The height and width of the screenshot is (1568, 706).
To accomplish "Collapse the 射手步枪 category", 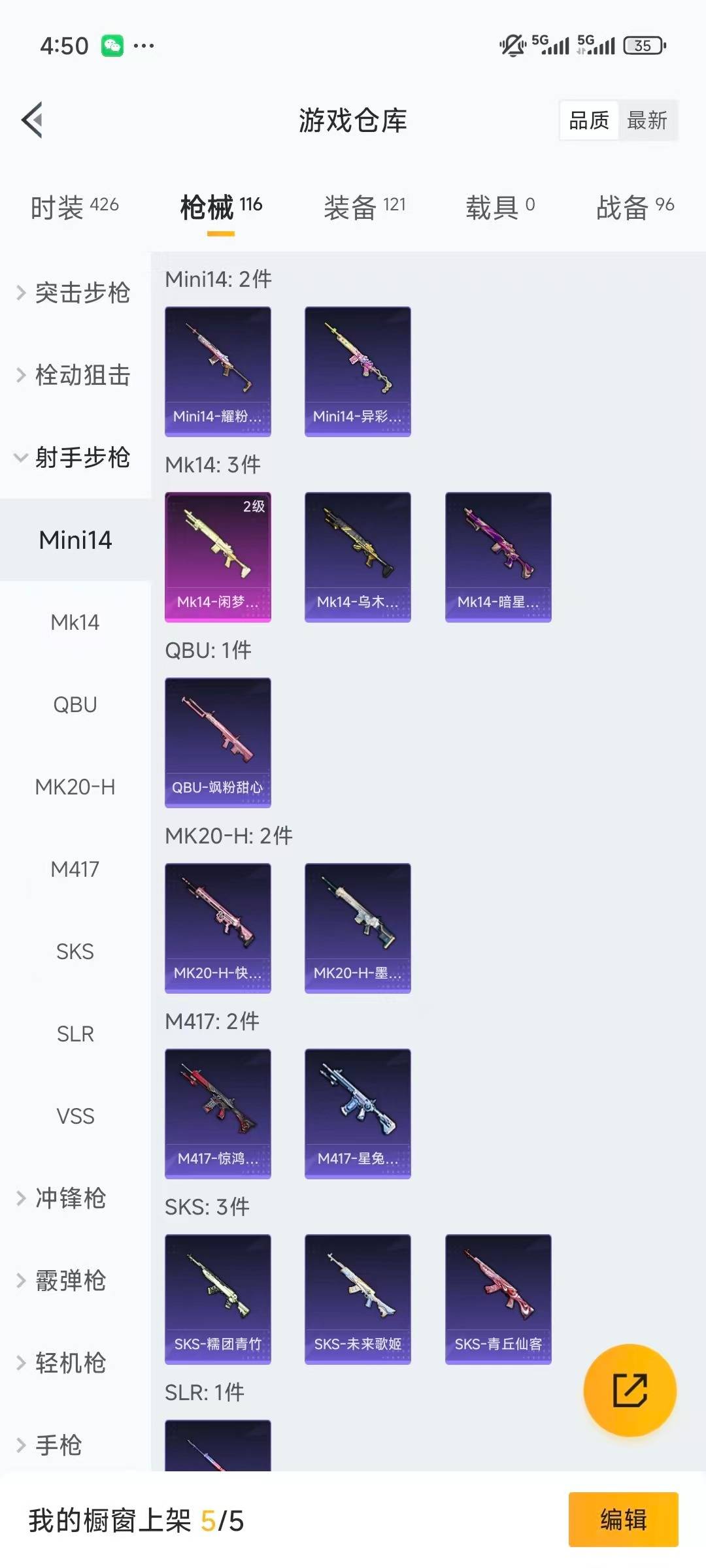I will pos(74,457).
